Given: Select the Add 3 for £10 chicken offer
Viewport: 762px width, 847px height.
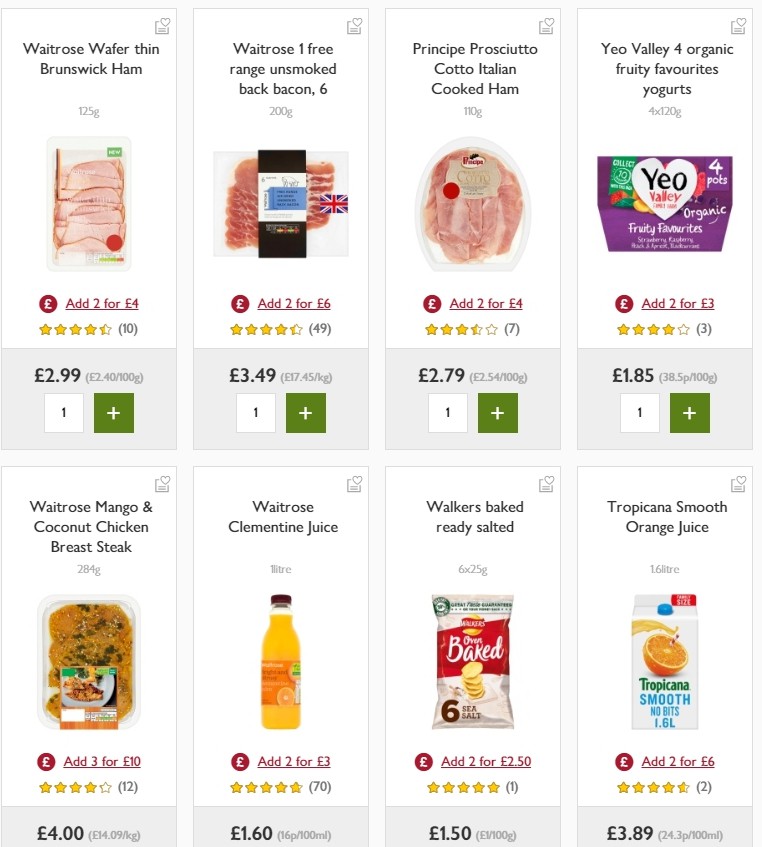Looking at the screenshot, I should (102, 761).
